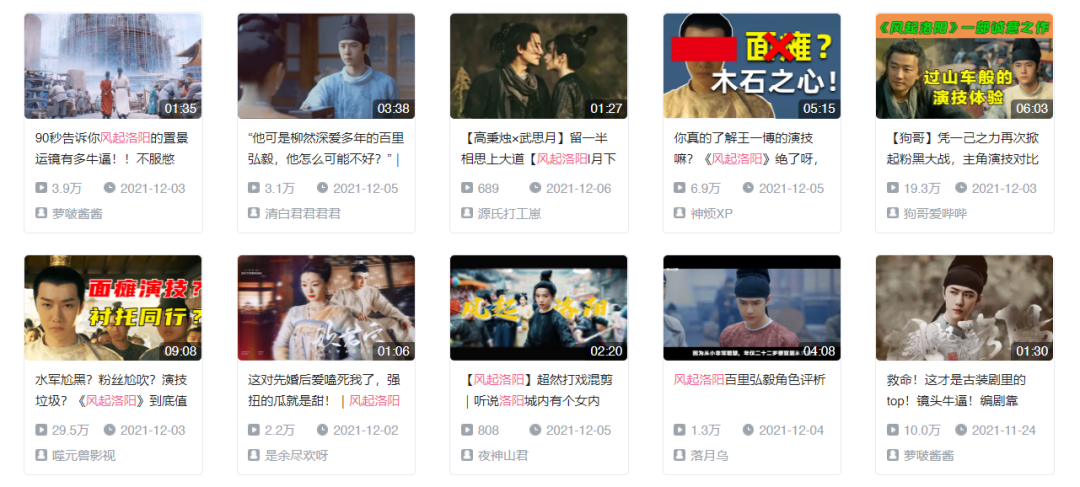View uploader 落月乌's profile

pyautogui.click(x=710, y=455)
